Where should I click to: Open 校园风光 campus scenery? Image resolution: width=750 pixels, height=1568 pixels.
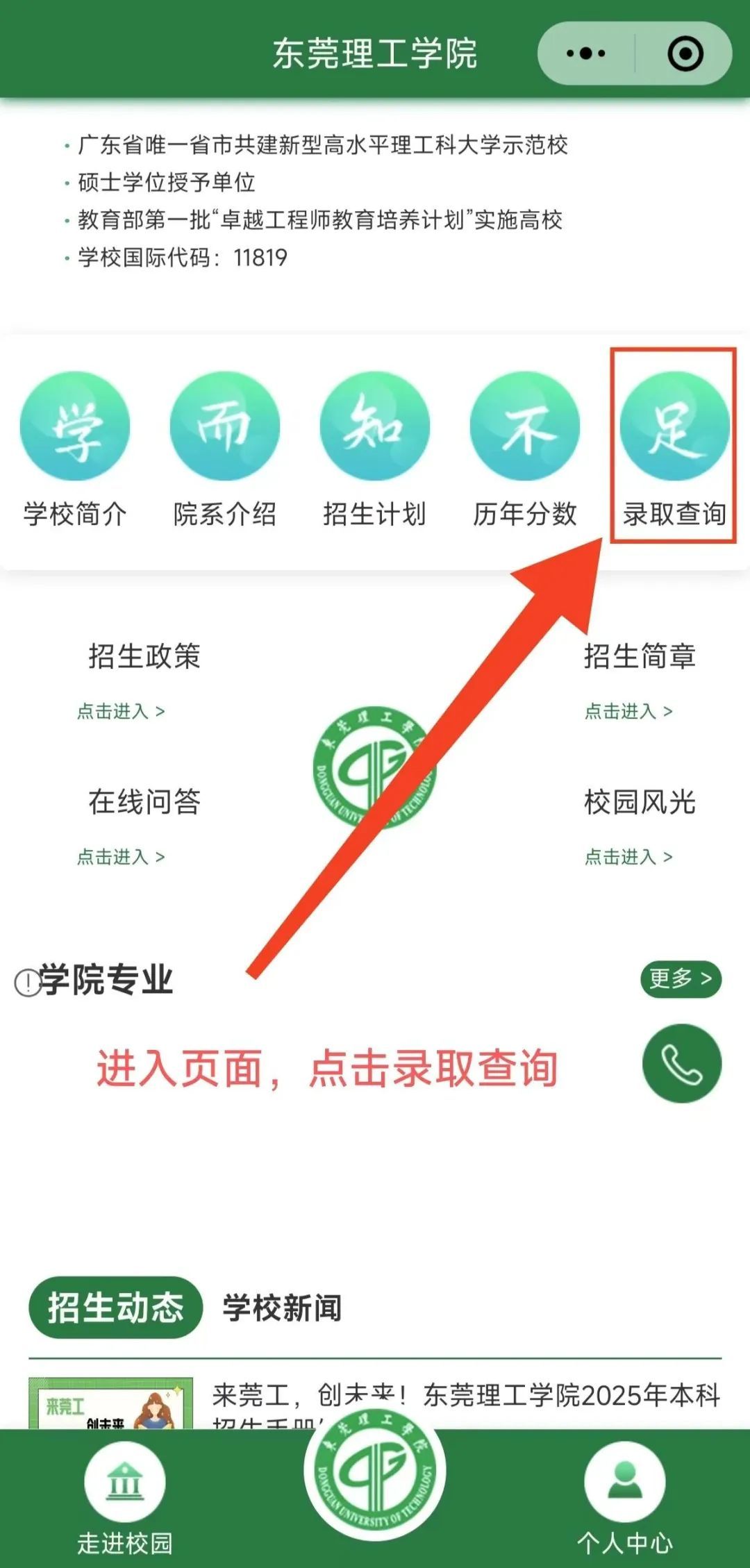point(628,856)
